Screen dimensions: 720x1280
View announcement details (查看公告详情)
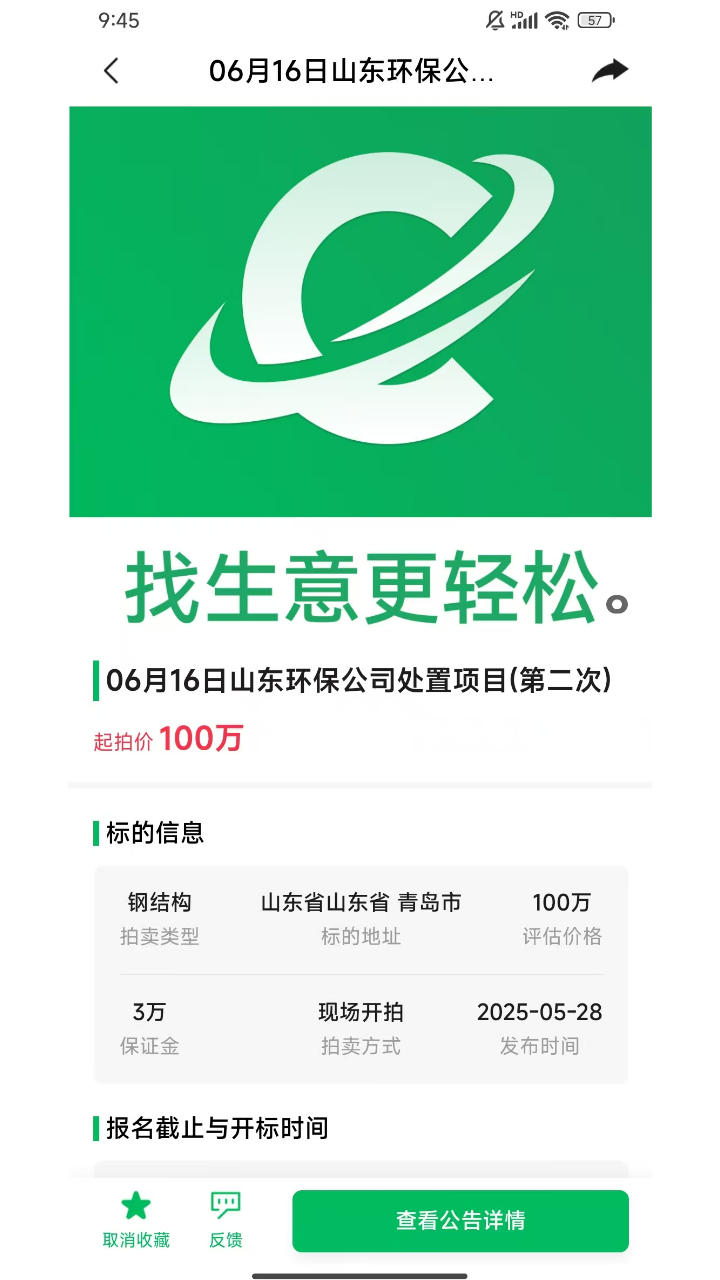(460, 1221)
